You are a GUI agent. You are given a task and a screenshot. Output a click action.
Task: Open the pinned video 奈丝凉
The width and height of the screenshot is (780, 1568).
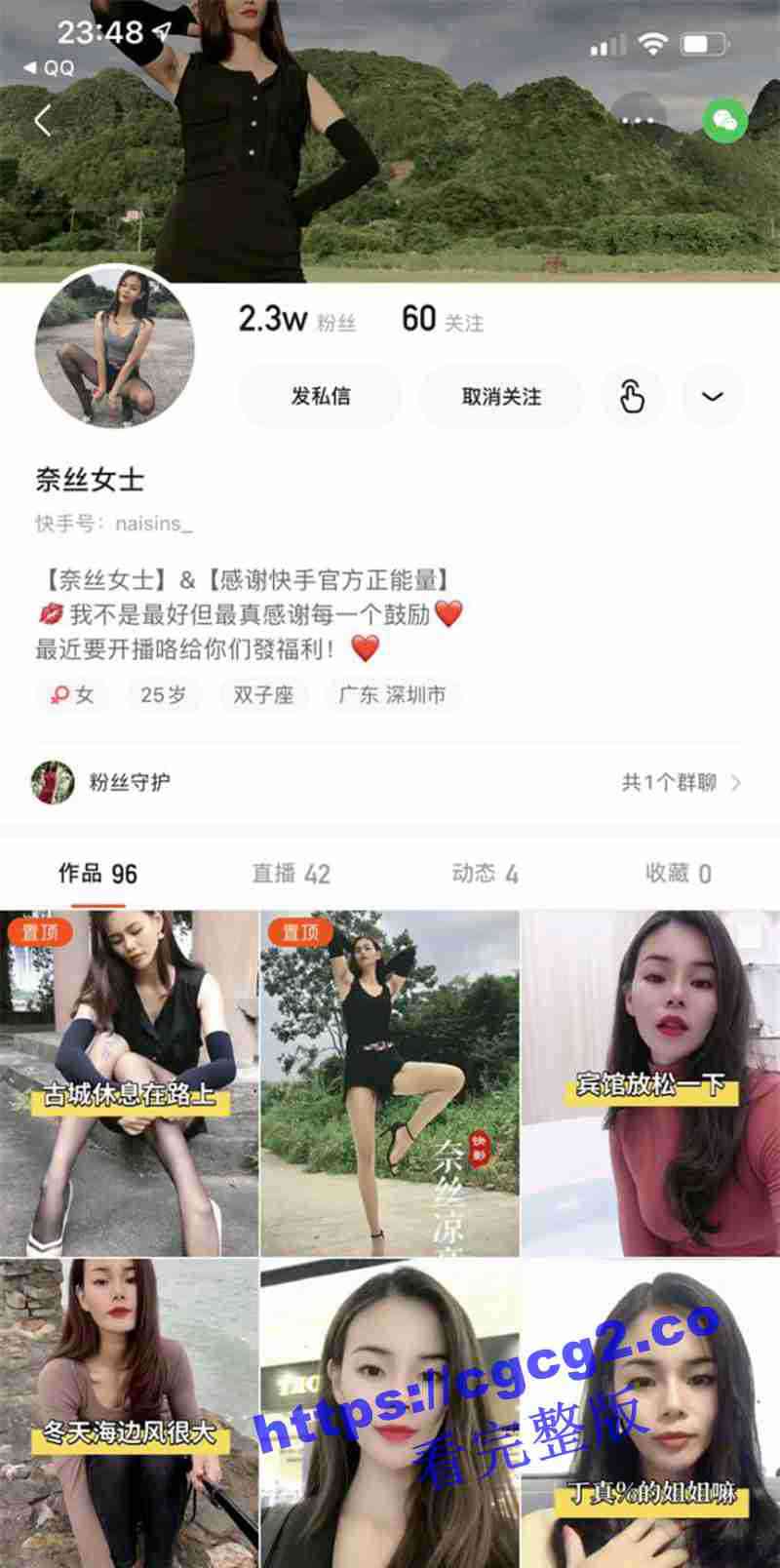[390, 1082]
